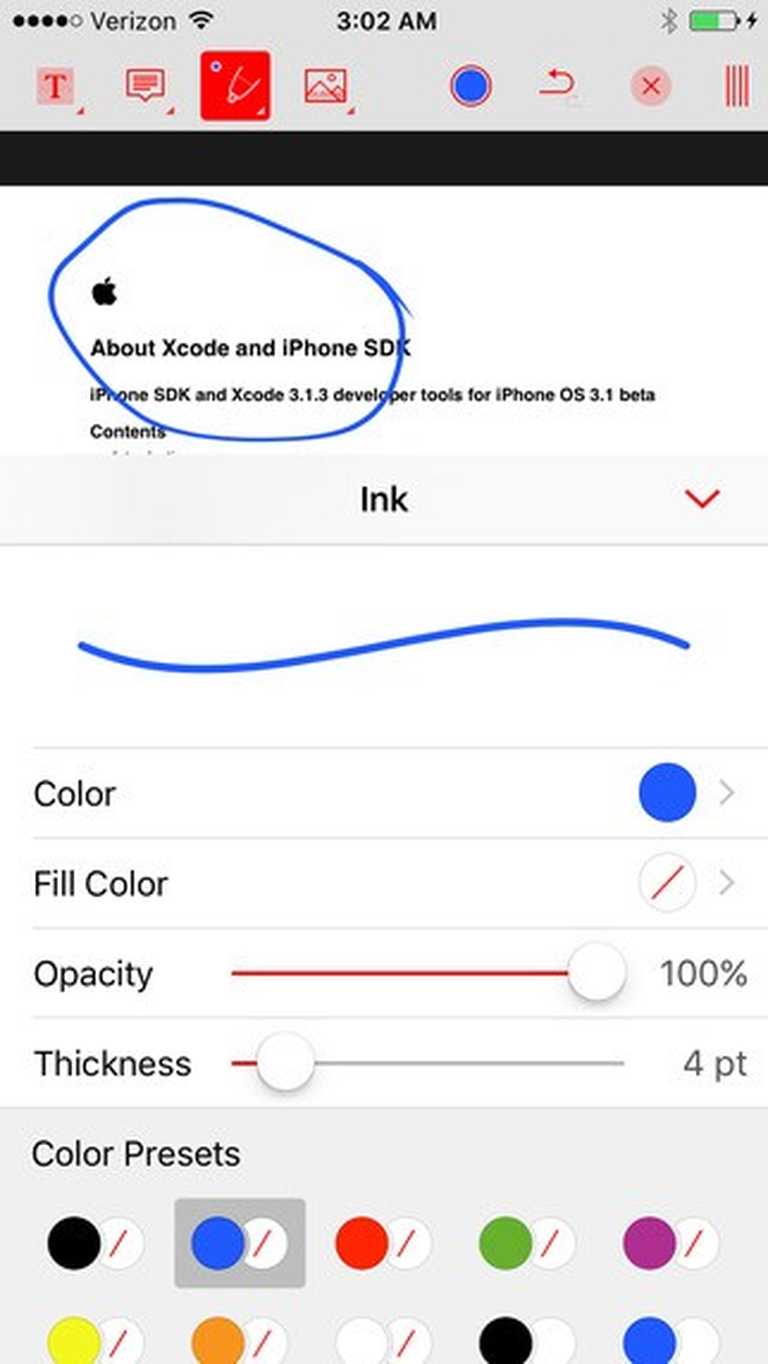Open the Fill Color setting row

click(x=384, y=883)
